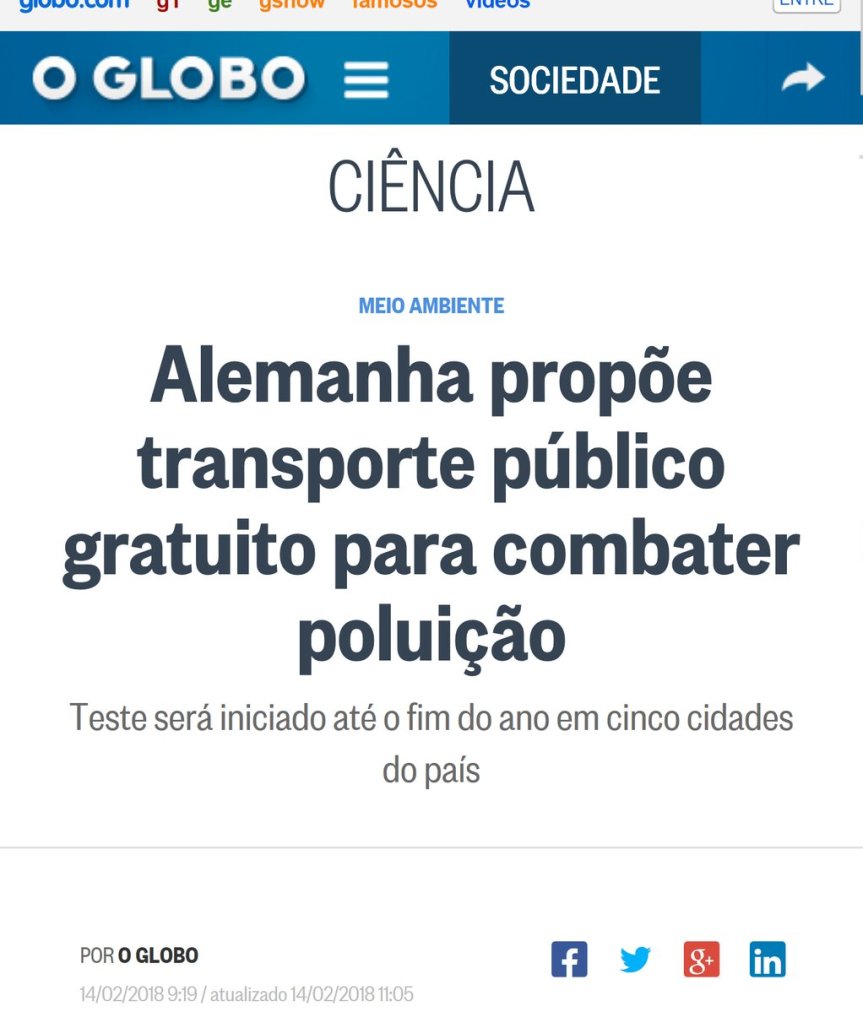Tap the Entre login button
The width and height of the screenshot is (863, 1012).
coord(806,4)
